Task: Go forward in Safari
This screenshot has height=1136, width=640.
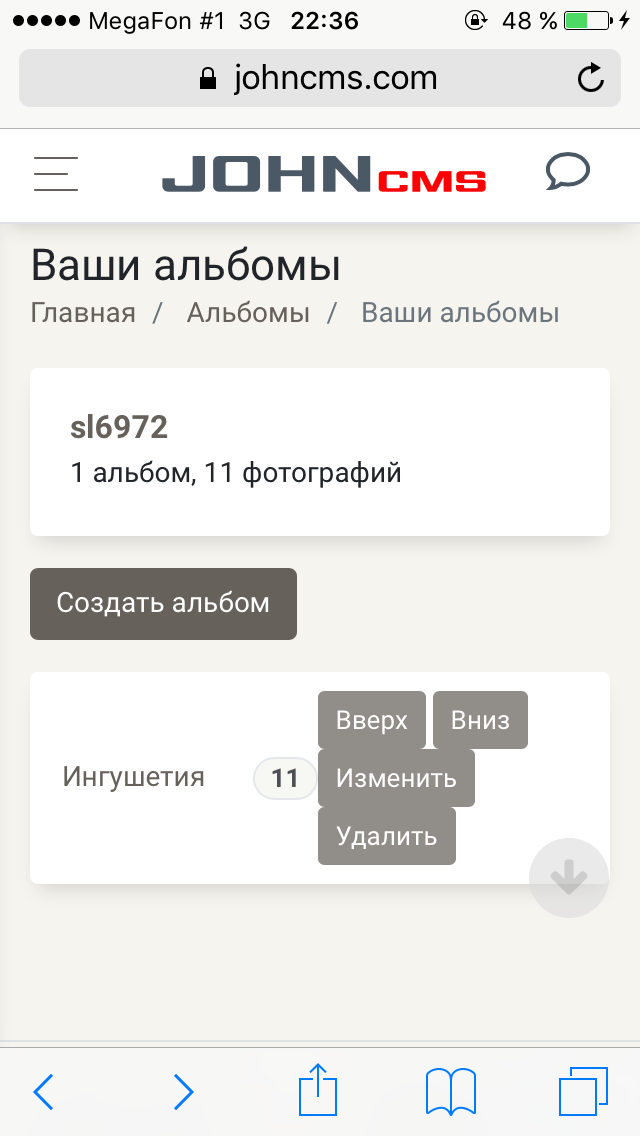Action: coord(183,1091)
